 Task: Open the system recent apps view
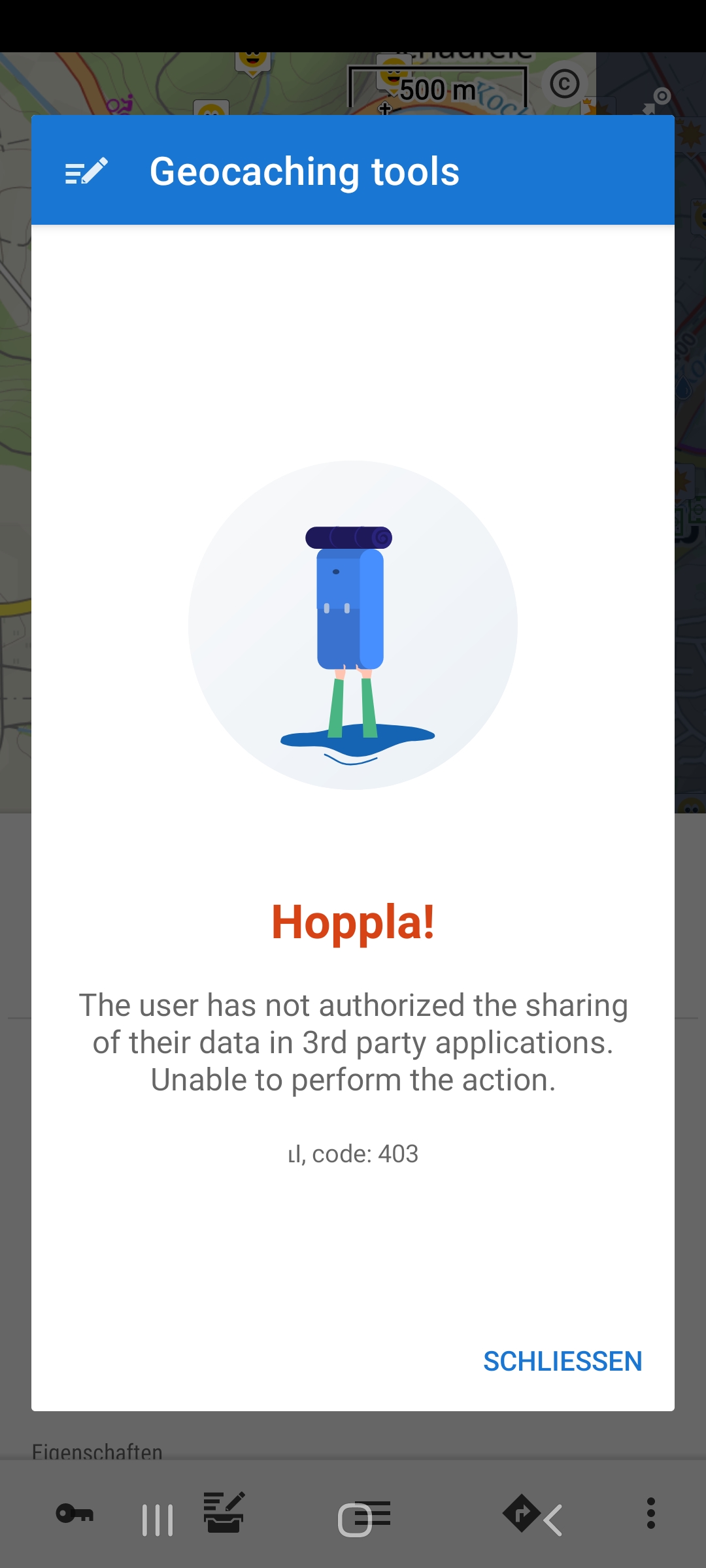click(158, 1520)
